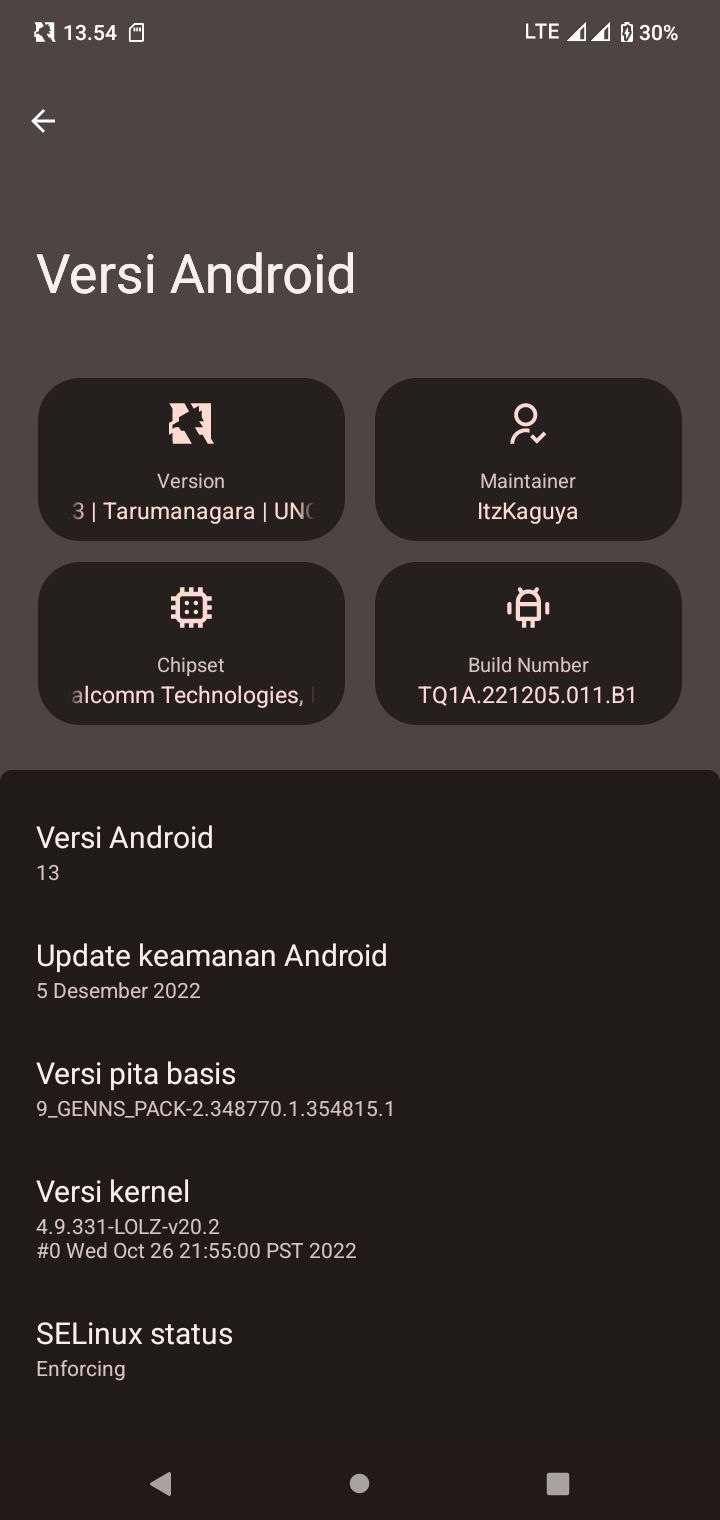Open Update keamanan Android
Image resolution: width=720 pixels, height=1520 pixels.
(360, 971)
